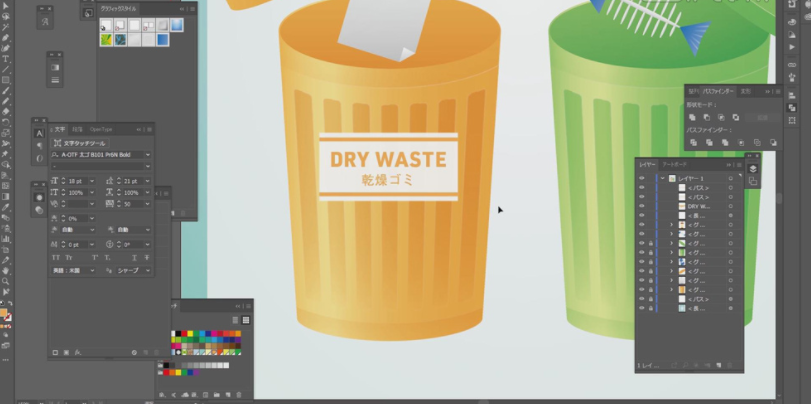Switch to the パスファインダー tab

point(718,90)
